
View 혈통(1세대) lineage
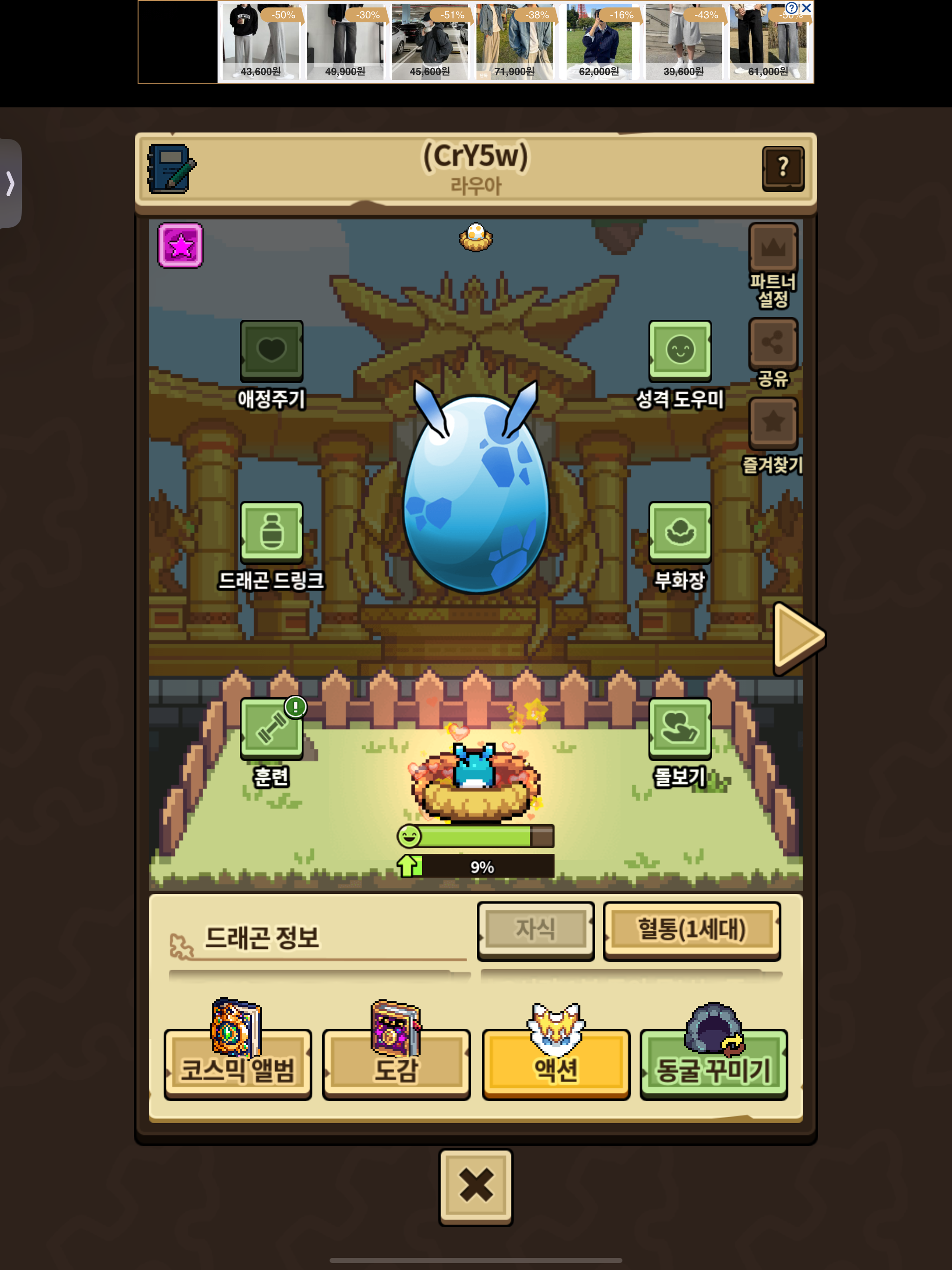click(x=691, y=930)
